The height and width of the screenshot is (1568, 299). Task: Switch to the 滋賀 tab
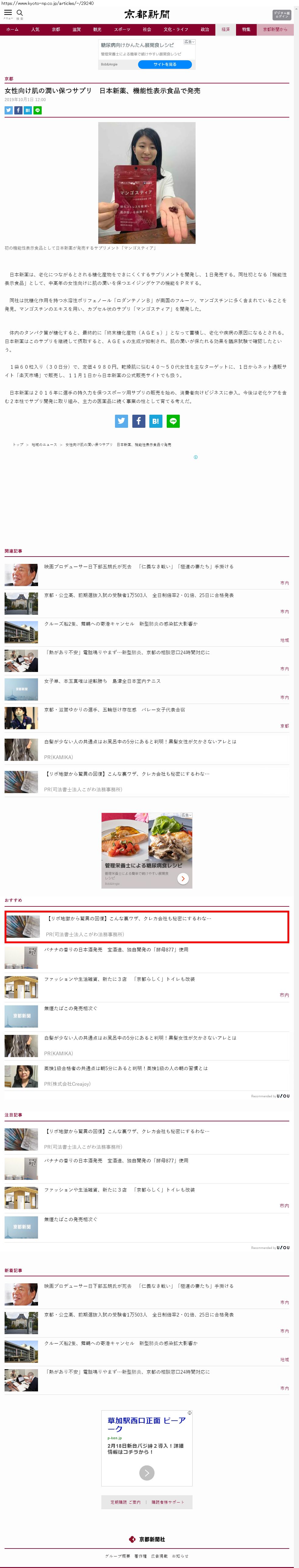pos(77,29)
